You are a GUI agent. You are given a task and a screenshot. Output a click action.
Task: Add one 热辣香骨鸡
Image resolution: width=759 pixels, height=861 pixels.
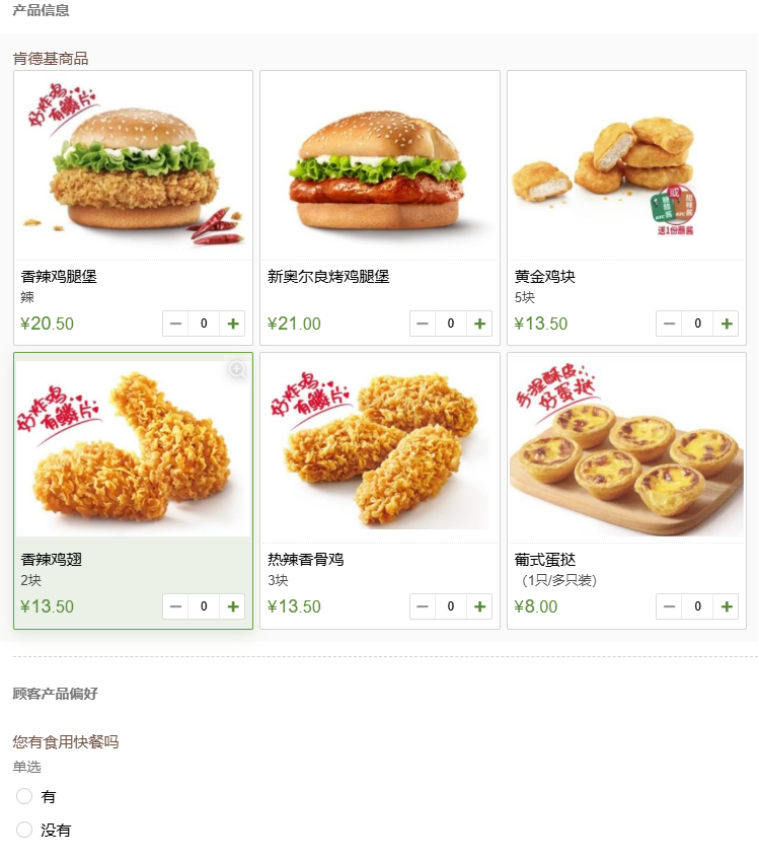(x=480, y=606)
